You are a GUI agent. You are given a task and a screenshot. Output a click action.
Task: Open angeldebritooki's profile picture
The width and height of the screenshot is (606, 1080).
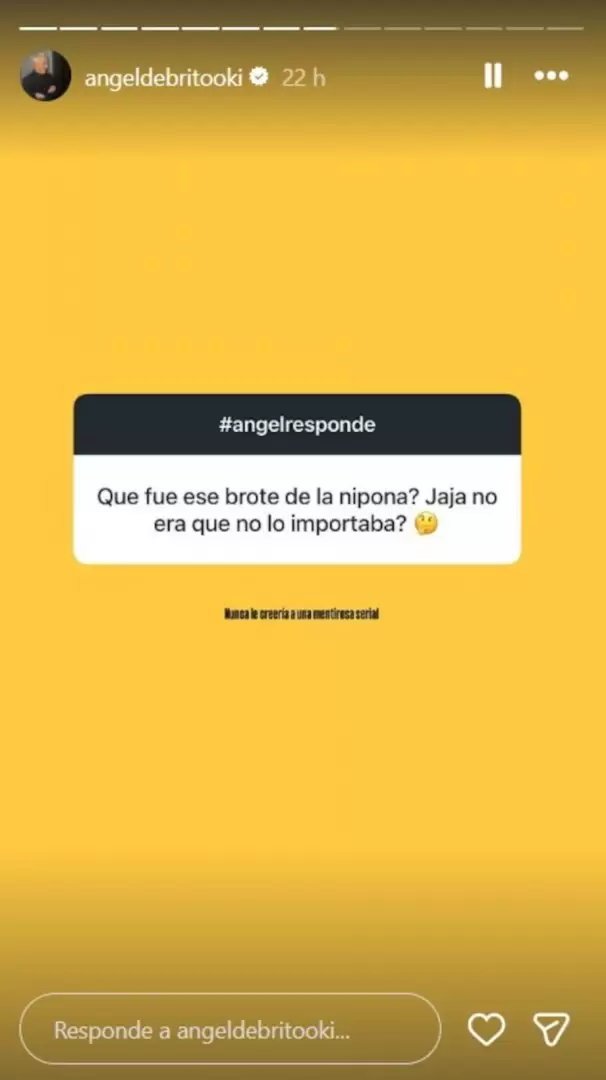(x=46, y=76)
